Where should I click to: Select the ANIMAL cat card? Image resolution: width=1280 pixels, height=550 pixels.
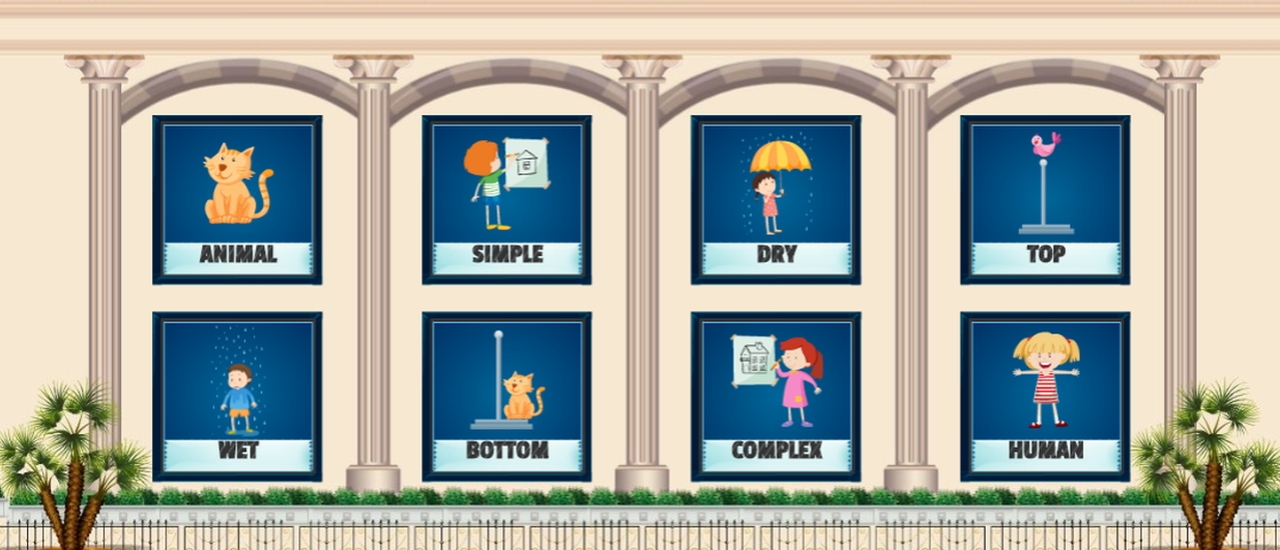[x=237, y=200]
